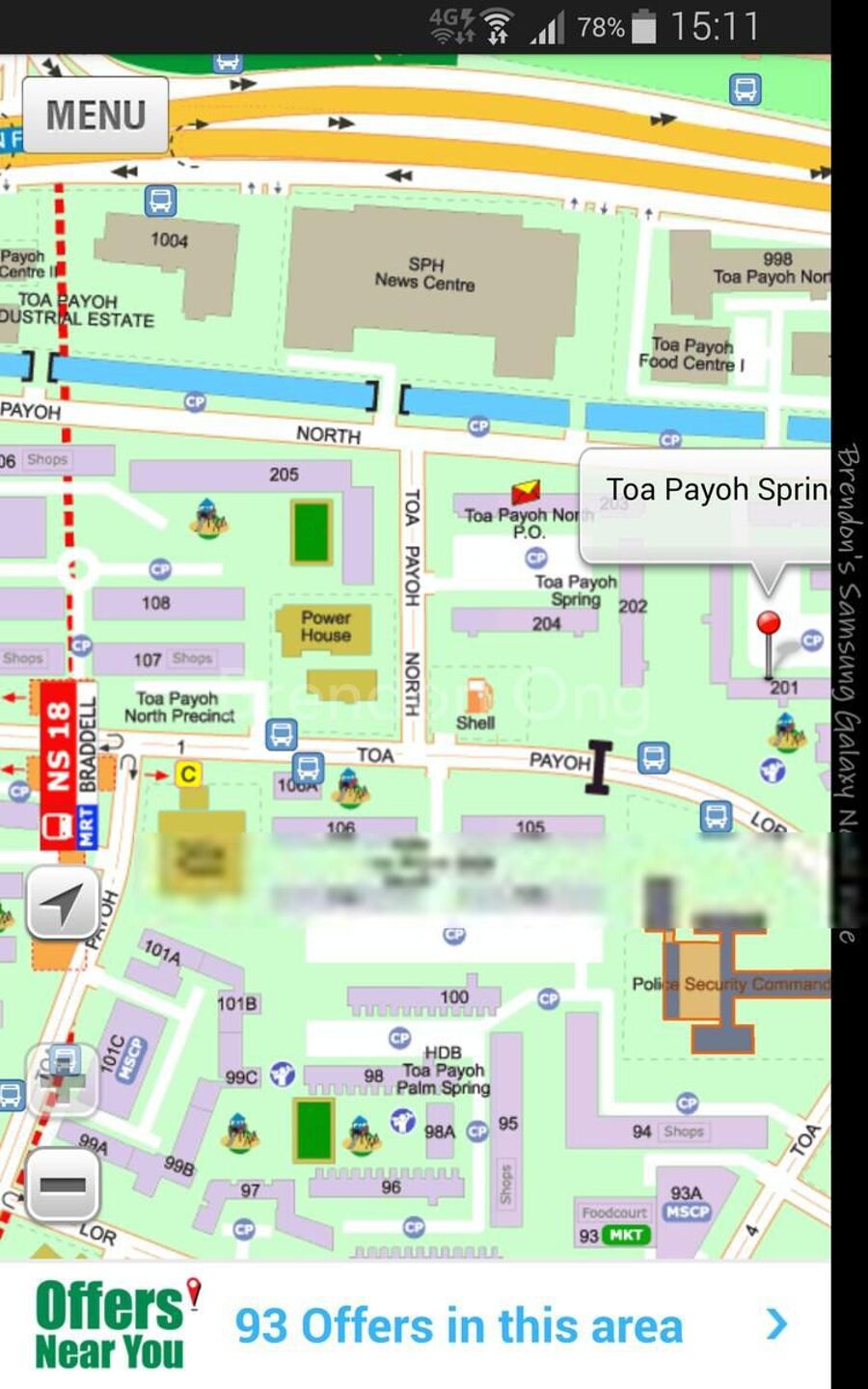Zoom out with the minus button
Screen dimensions: 868x1389
63,1185
